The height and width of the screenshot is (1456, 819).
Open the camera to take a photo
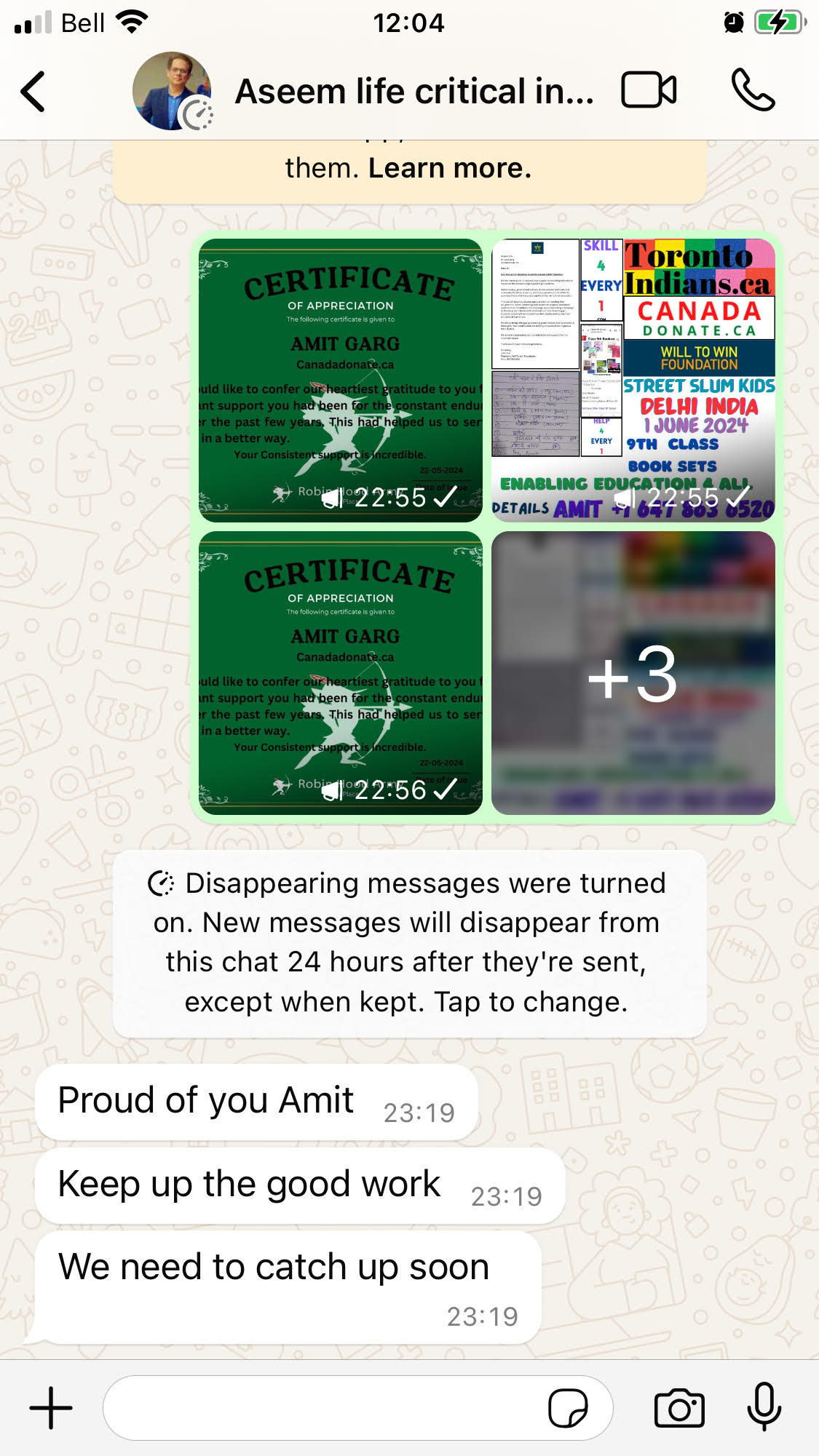(679, 1409)
